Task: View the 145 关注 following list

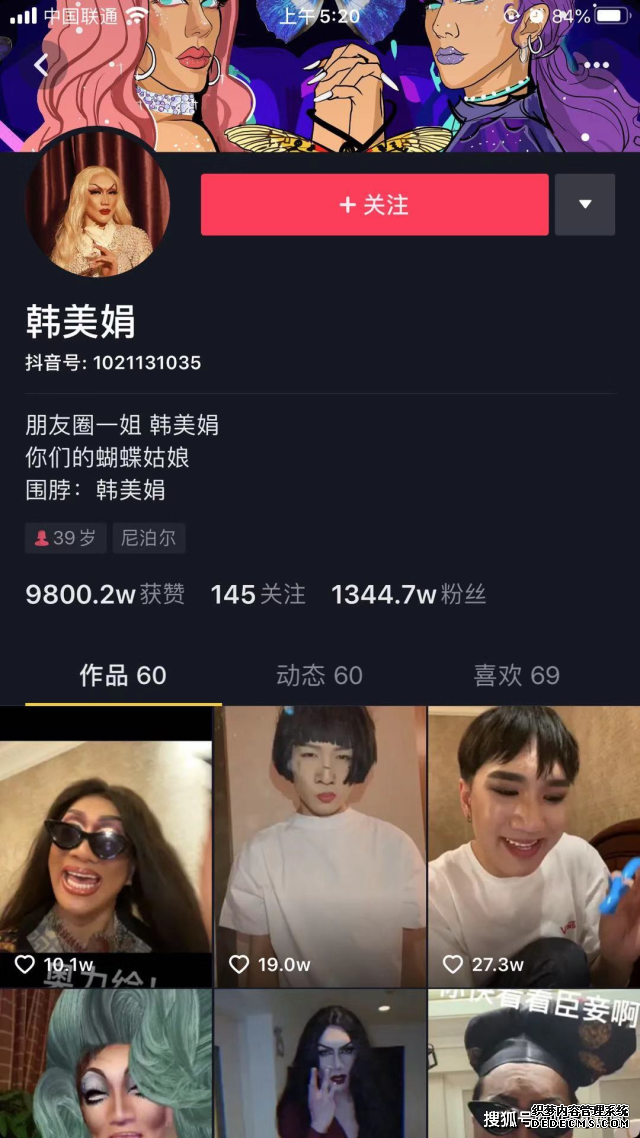Action: point(257,595)
